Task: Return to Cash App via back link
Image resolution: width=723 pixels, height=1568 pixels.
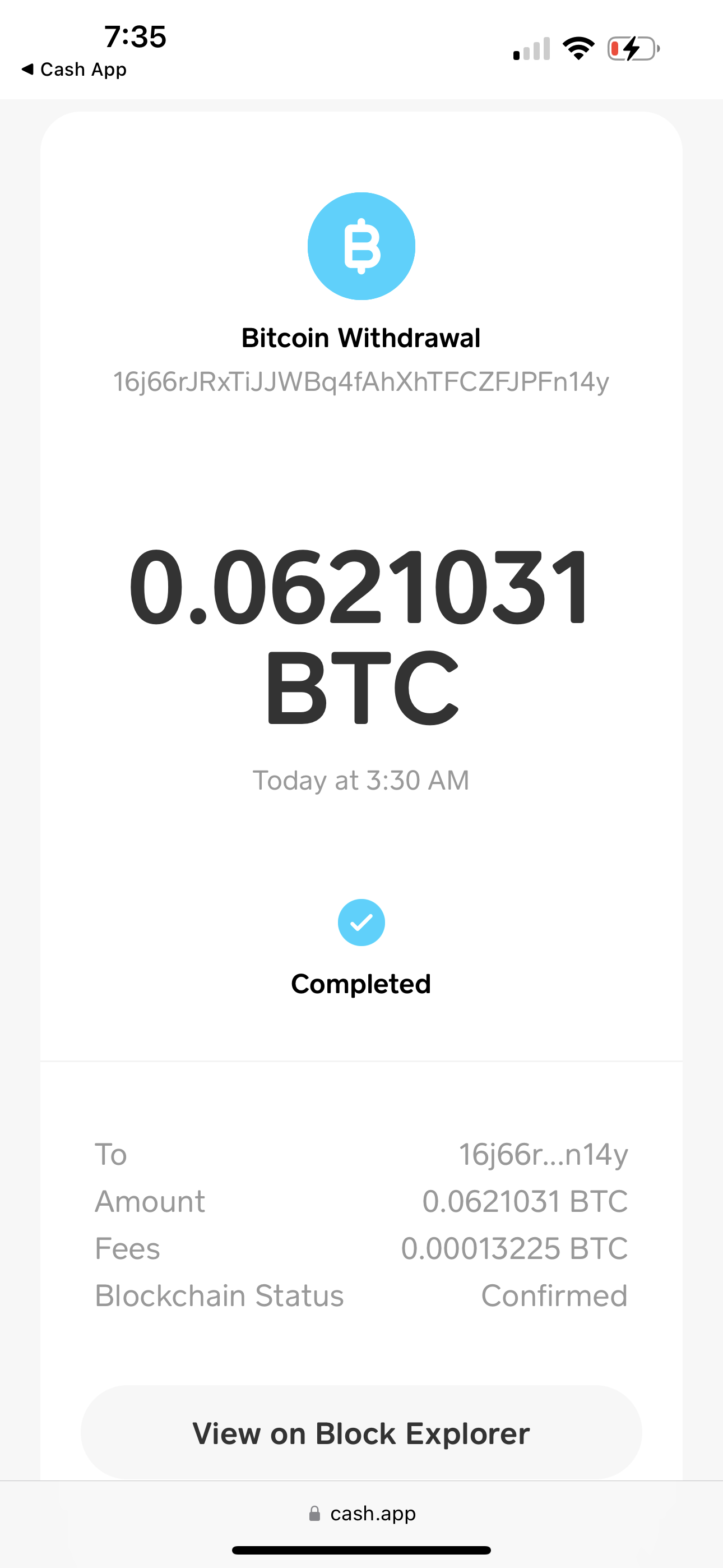Action: tap(74, 70)
